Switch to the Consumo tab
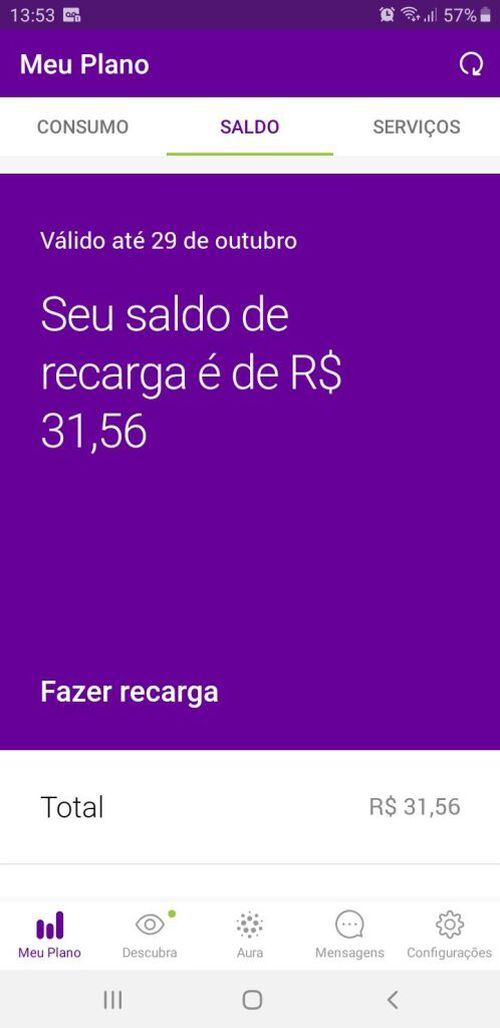The width and height of the screenshot is (500, 1028). click(83, 127)
